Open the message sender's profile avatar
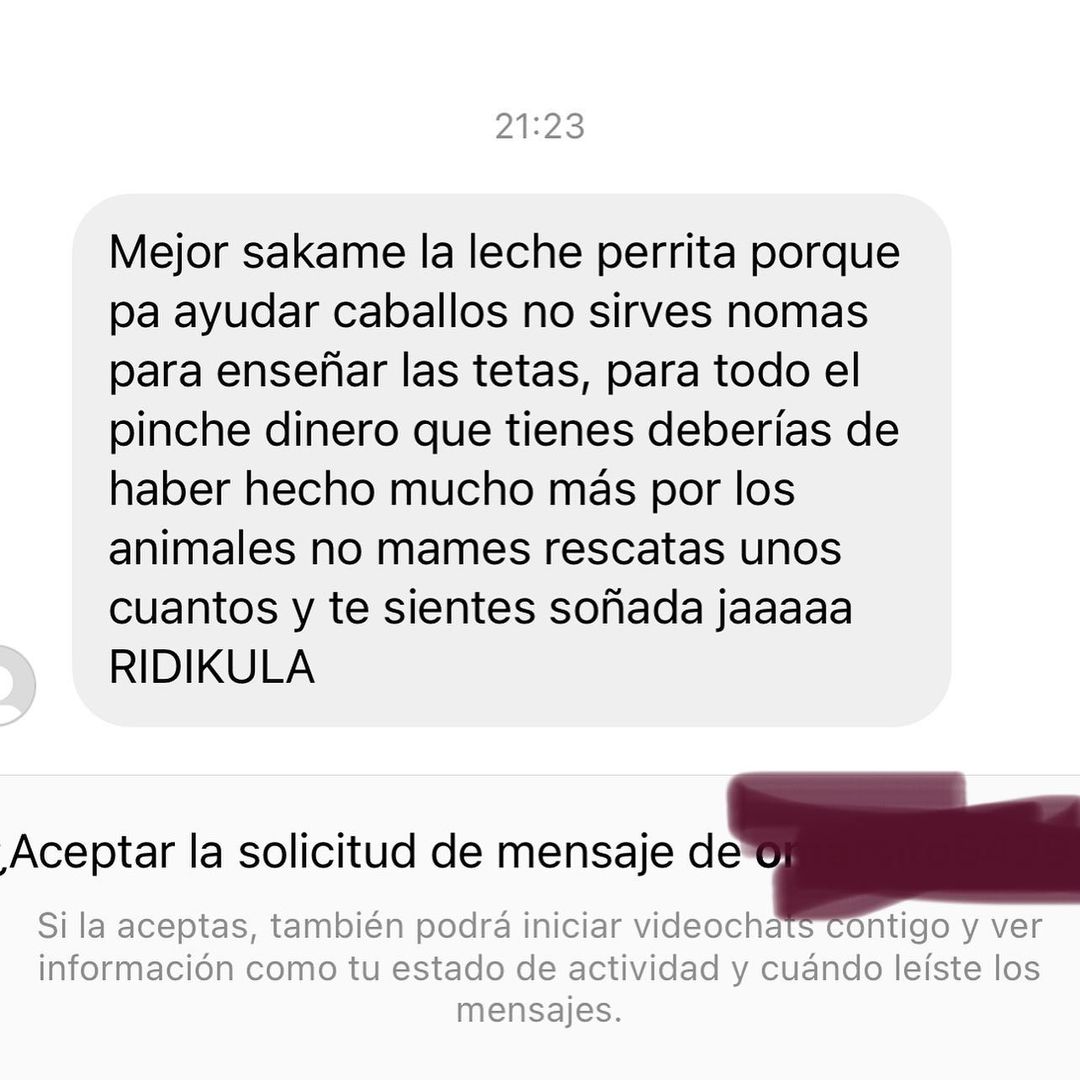The width and height of the screenshot is (1080, 1080). (x=14, y=685)
